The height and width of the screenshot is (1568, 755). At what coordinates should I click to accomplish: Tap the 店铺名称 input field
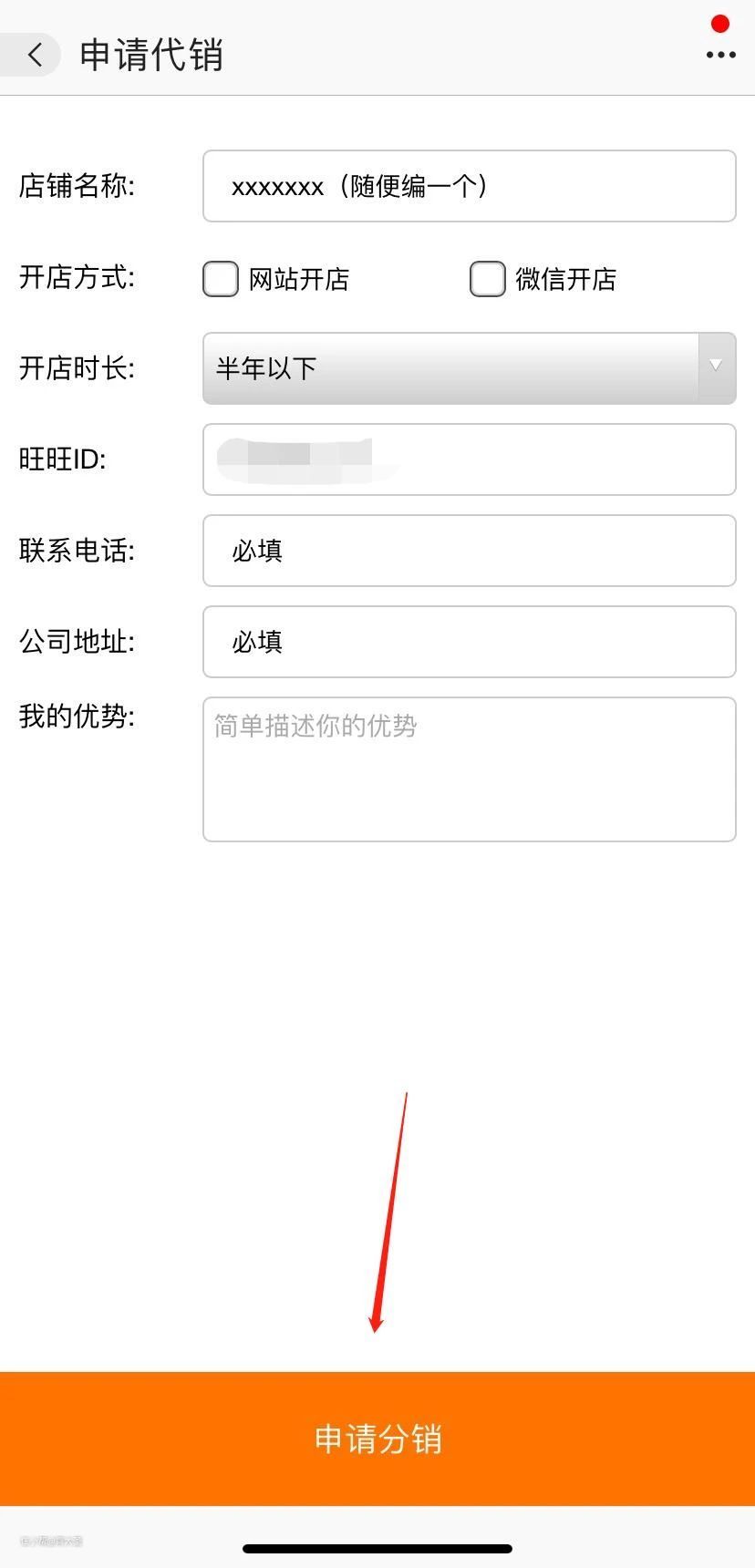coord(469,186)
